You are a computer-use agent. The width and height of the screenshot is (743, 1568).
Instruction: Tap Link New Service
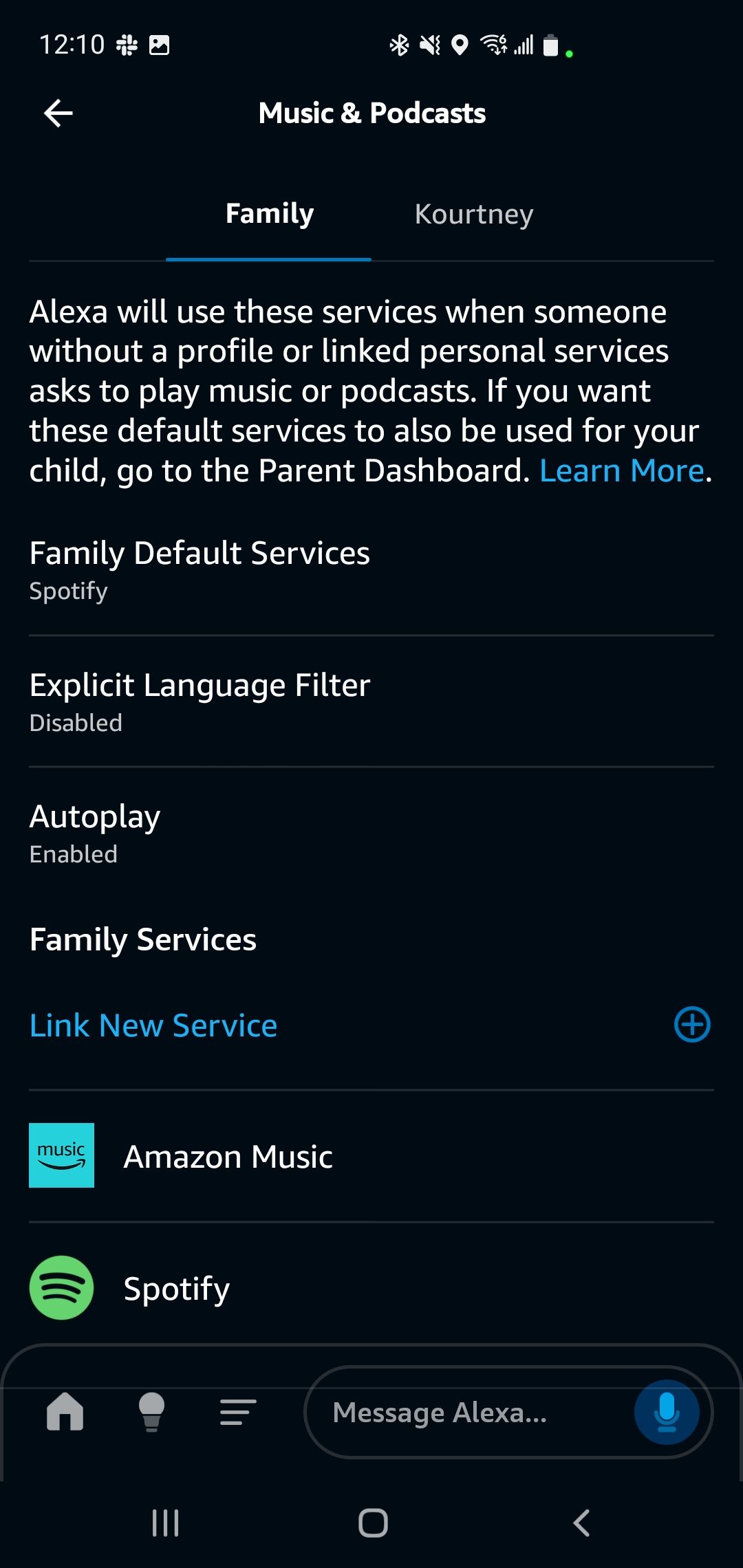(153, 1025)
